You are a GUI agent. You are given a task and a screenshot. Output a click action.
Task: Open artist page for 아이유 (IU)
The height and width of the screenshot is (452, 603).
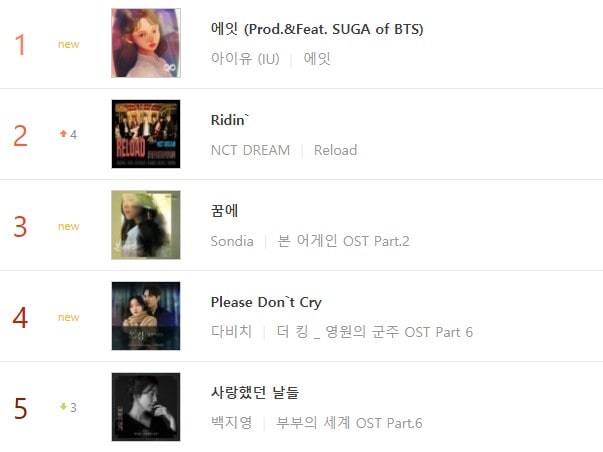coord(245,59)
